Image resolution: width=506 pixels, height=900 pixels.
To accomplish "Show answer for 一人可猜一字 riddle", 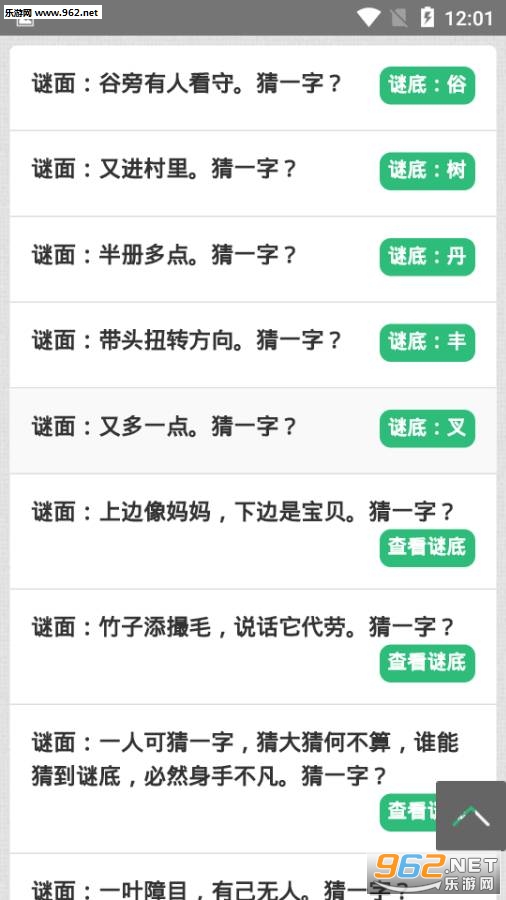I will pyautogui.click(x=408, y=812).
